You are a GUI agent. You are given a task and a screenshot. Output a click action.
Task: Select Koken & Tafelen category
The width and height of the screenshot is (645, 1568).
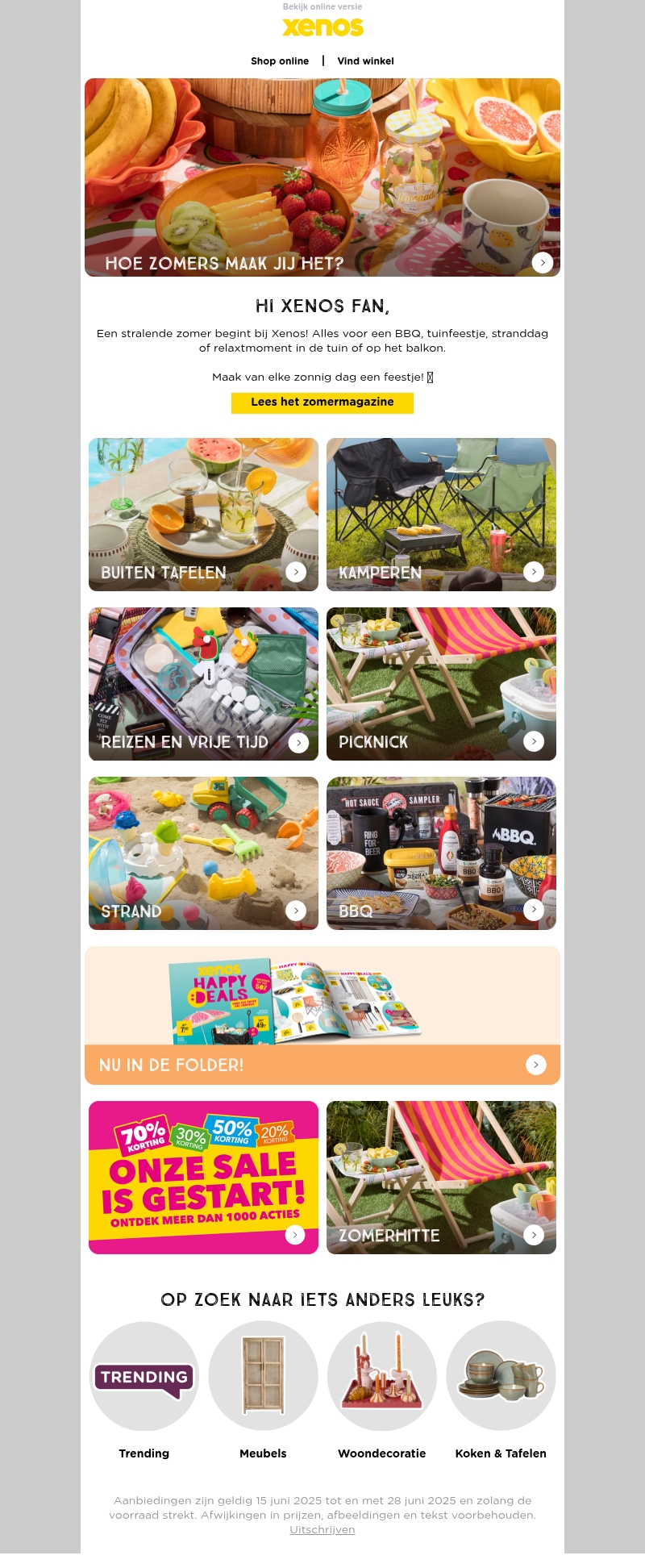[501, 1376]
